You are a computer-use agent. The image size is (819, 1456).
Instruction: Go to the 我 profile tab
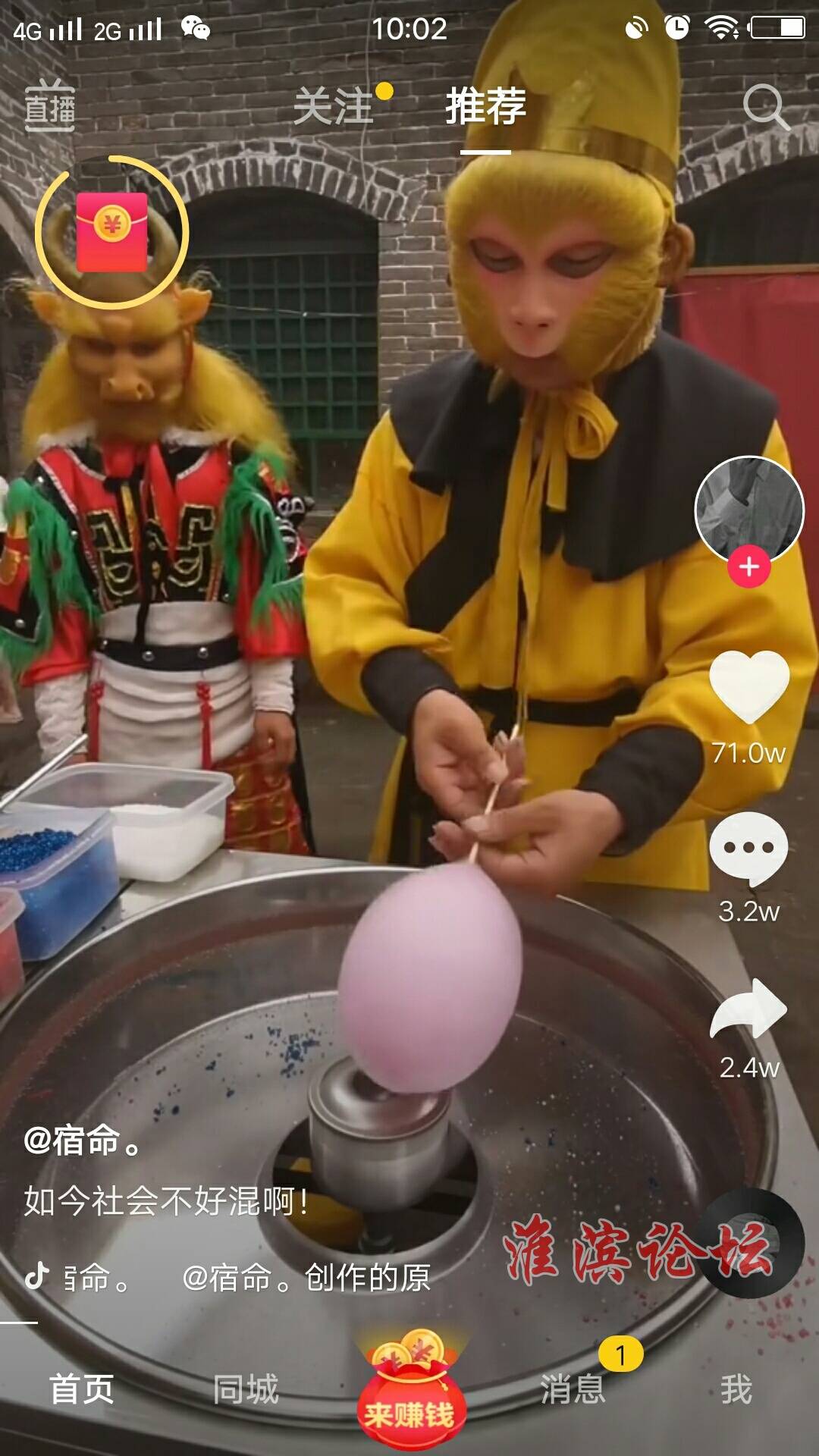tap(736, 1389)
